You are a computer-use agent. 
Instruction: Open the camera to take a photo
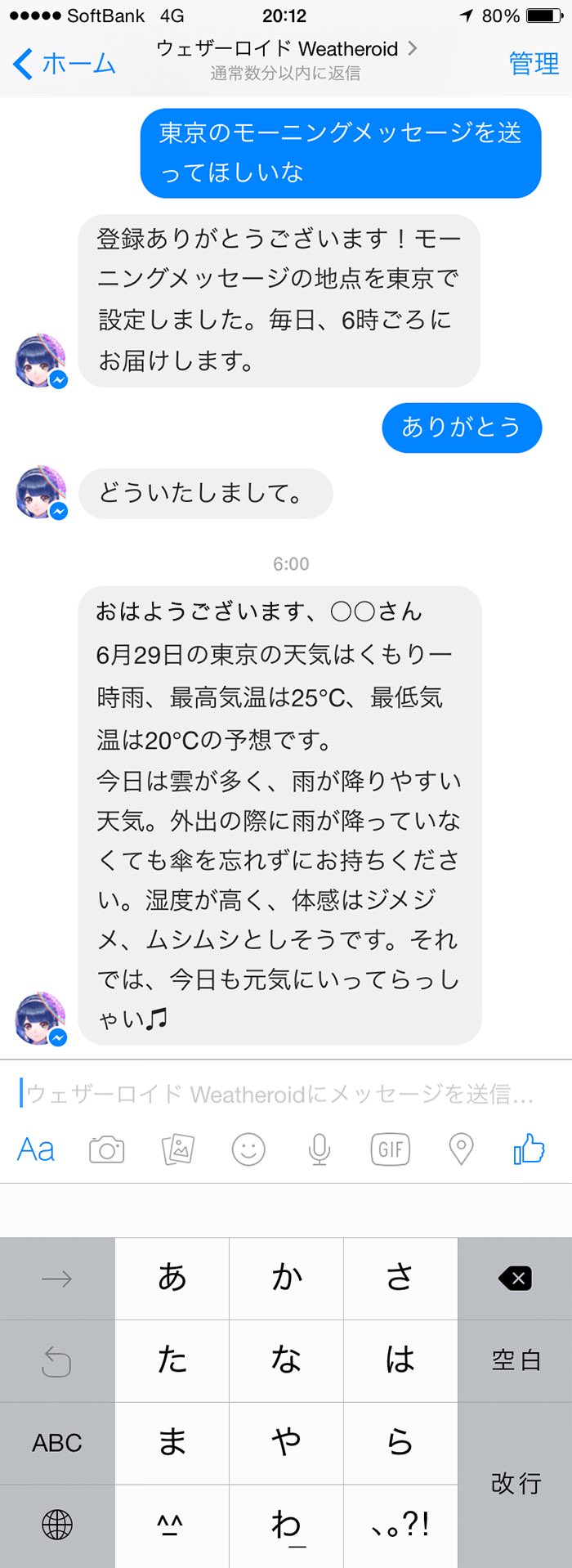point(107,1150)
